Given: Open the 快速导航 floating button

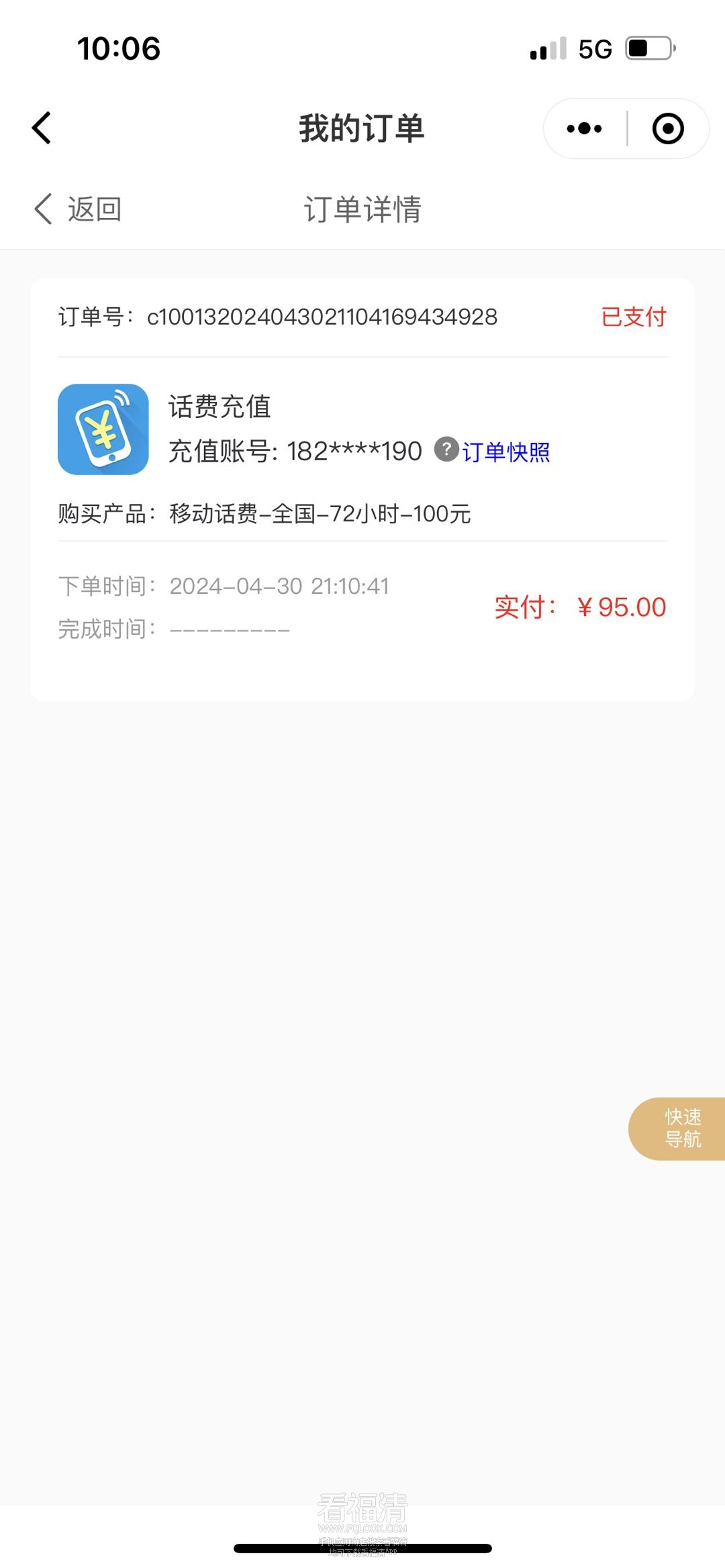Looking at the screenshot, I should 681,1129.
